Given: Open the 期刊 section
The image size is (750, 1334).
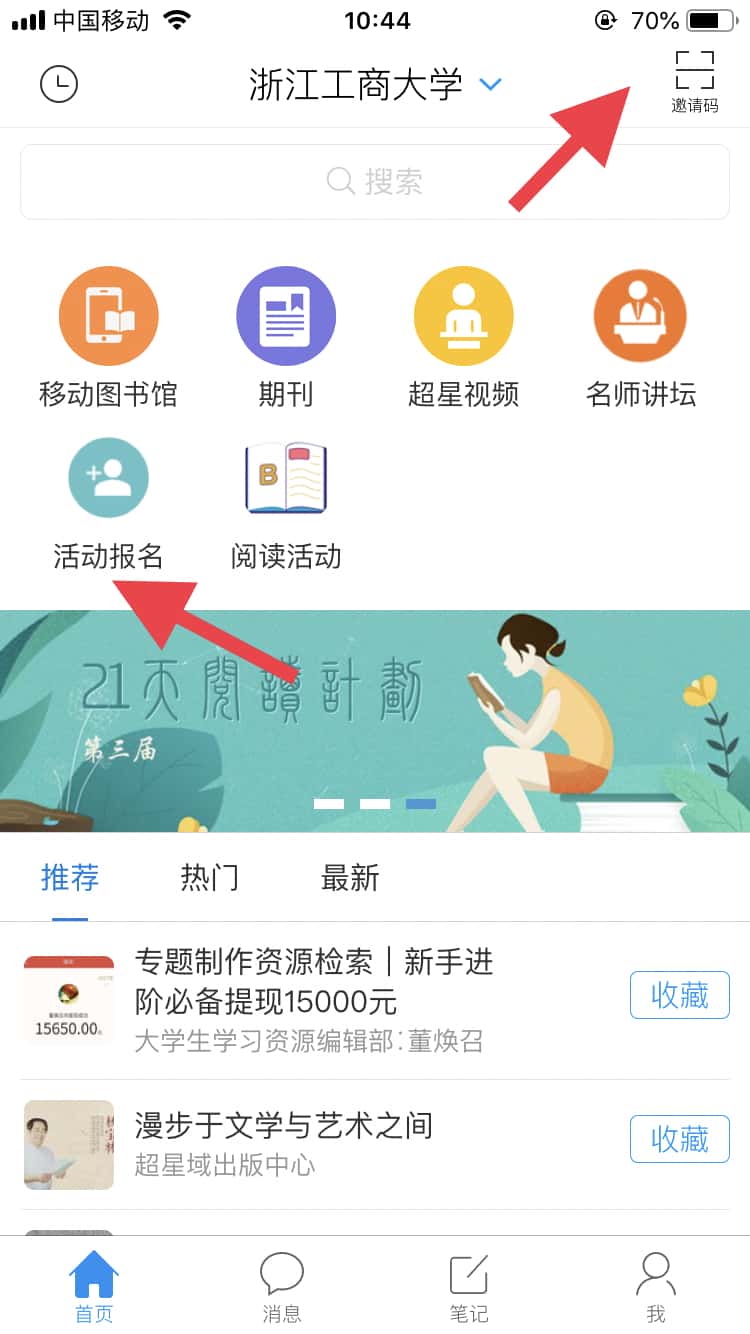Looking at the screenshot, I should 286,336.
